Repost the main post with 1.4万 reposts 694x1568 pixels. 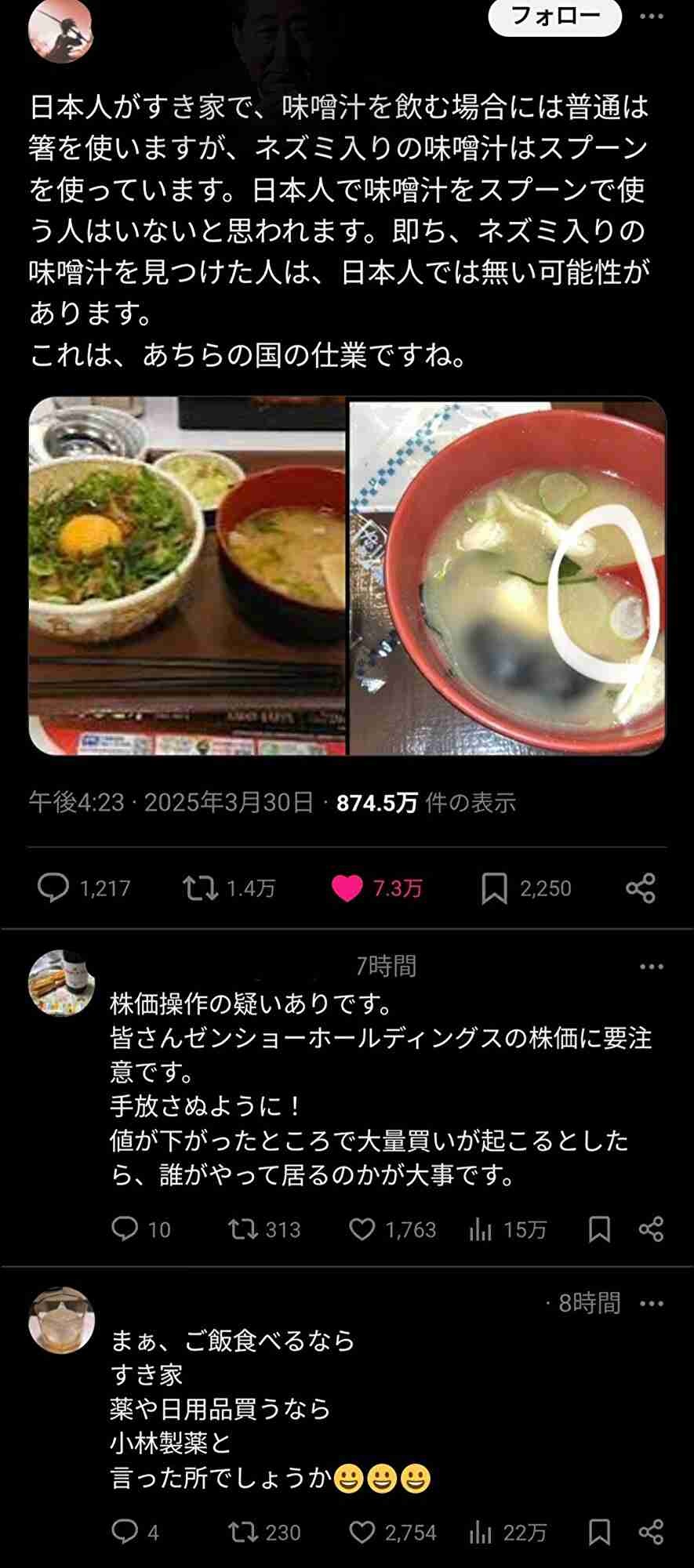(200, 888)
